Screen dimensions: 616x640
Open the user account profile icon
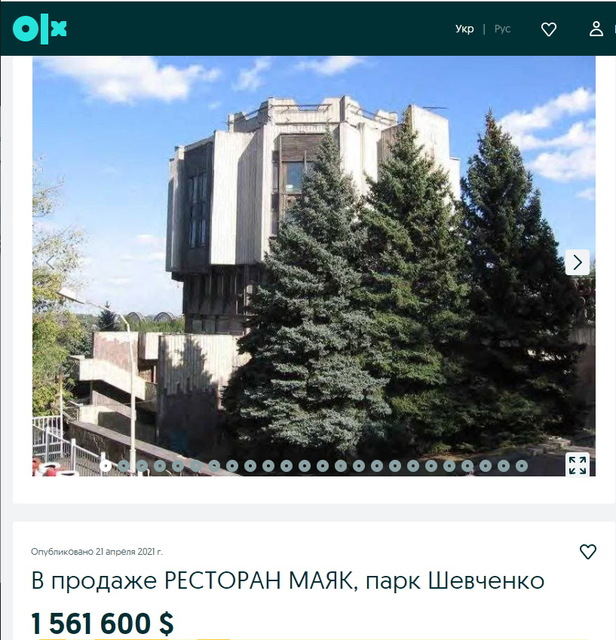coord(597,29)
